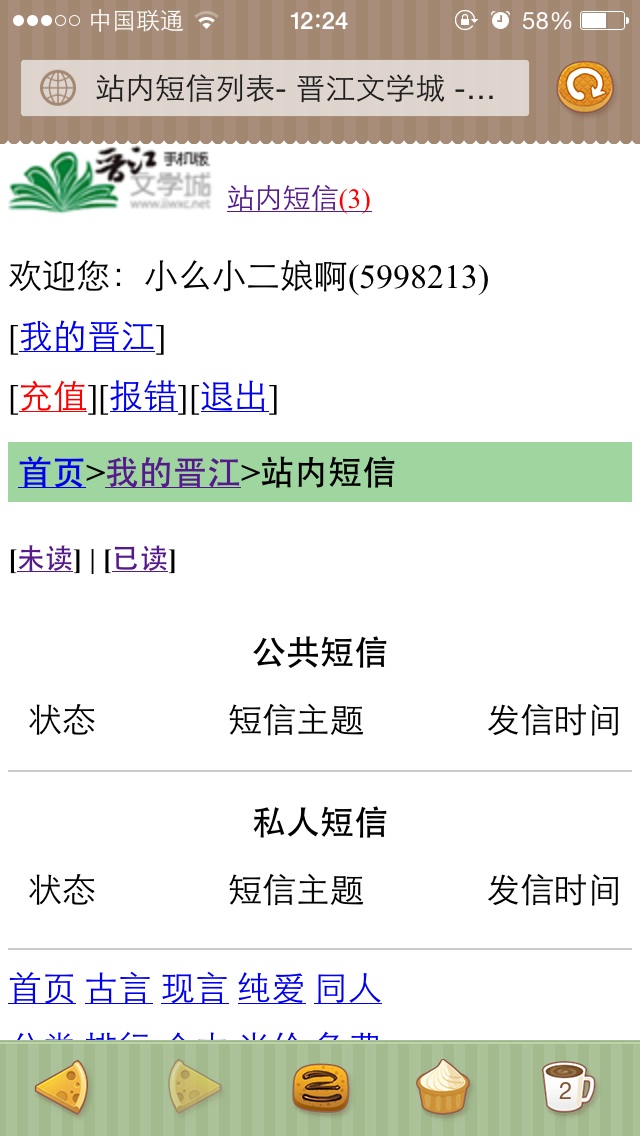Log out via the 退出 link
Viewport: 640px width, 1136px height.
[234, 398]
